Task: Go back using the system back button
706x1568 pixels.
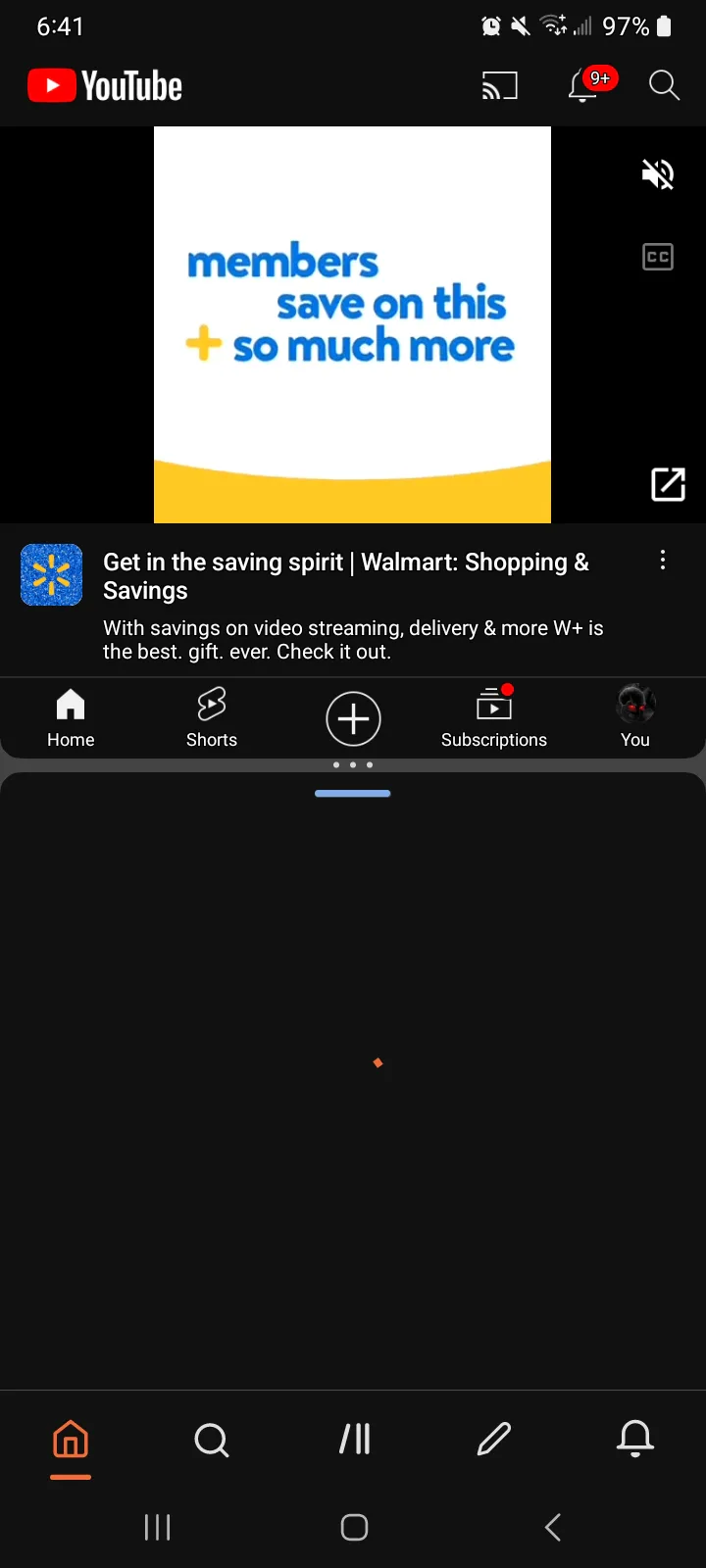Action: click(553, 1527)
